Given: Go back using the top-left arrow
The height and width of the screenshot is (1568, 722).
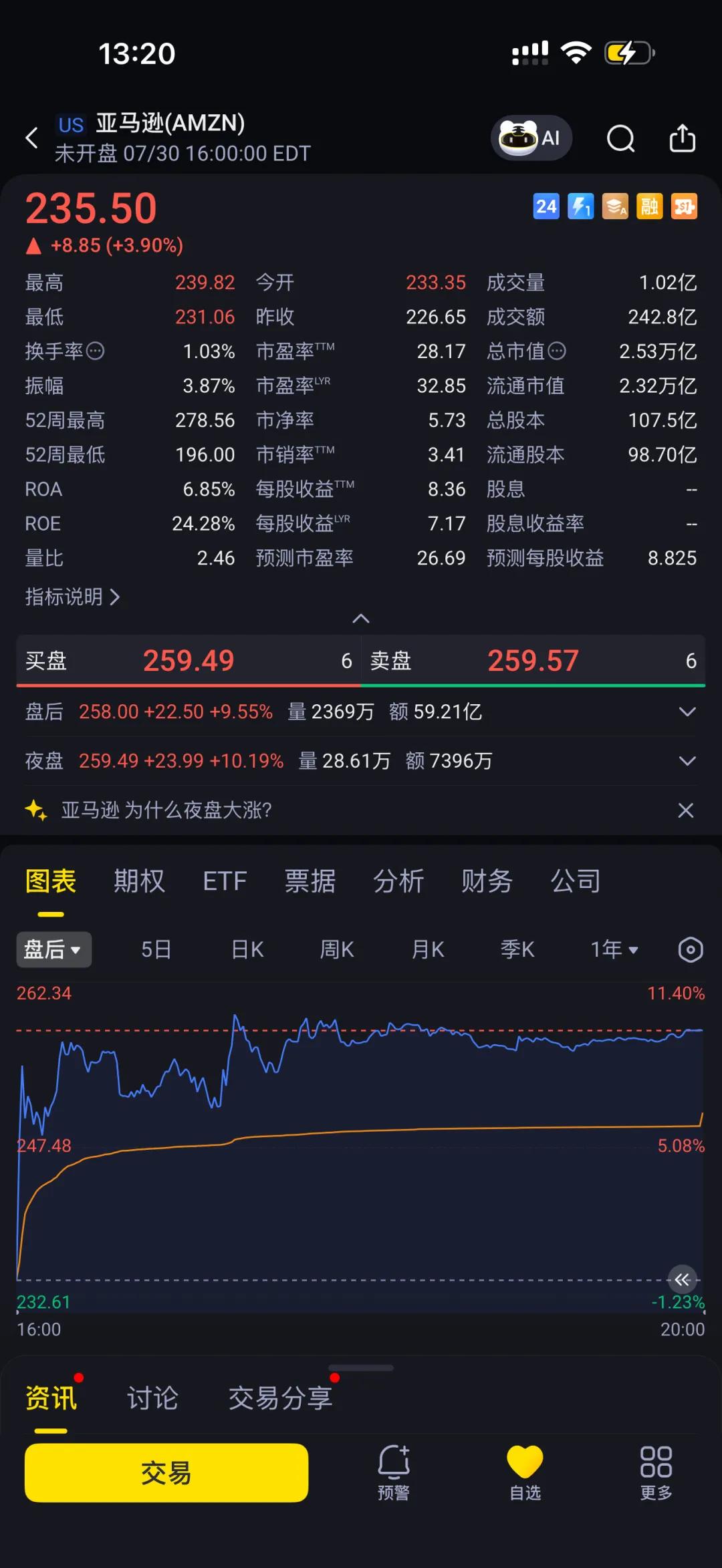Looking at the screenshot, I should tap(31, 138).
